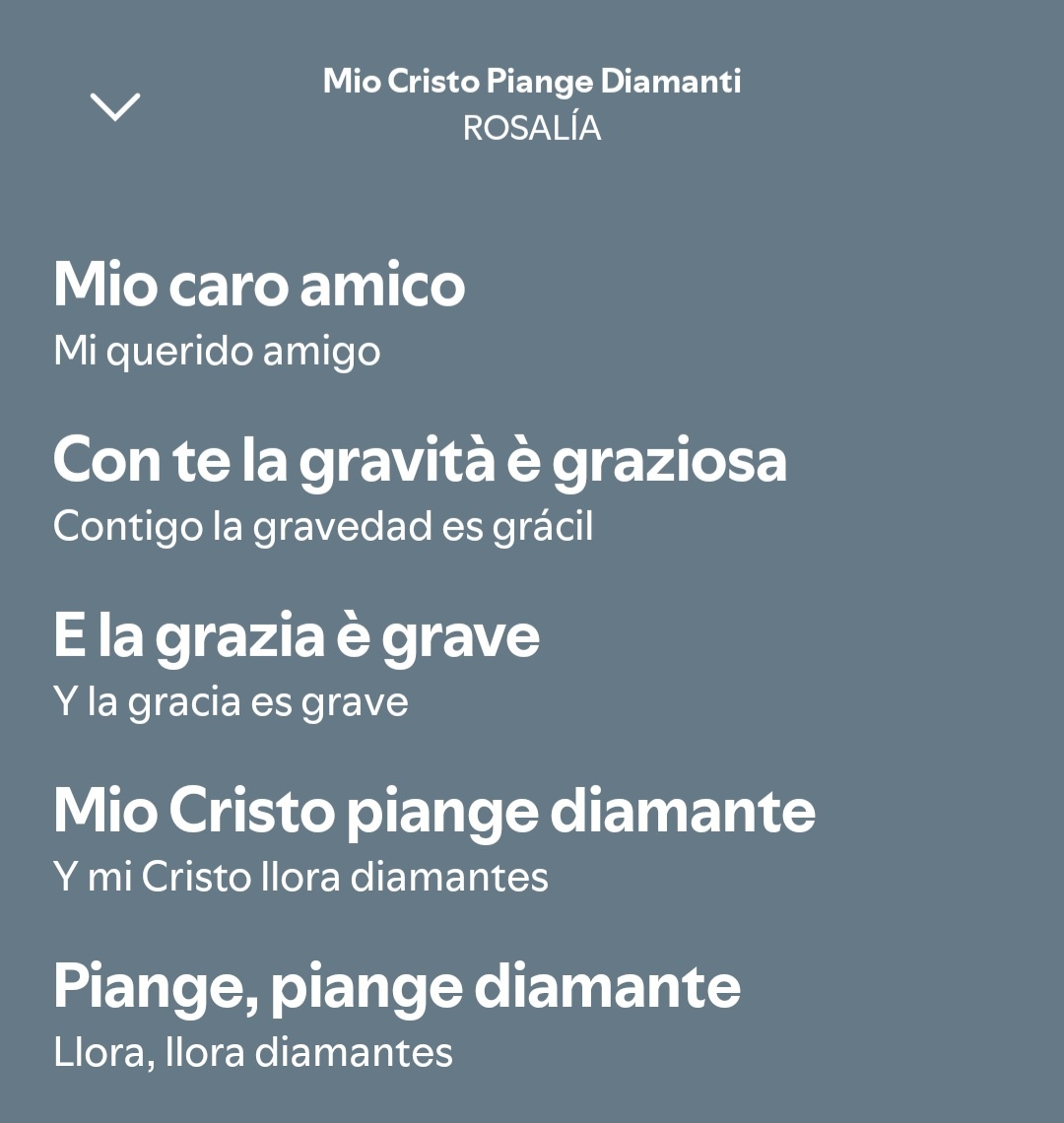1064x1123 pixels.
Task: Select lyric Mio Cristo piange diamante
Action: coord(434,811)
